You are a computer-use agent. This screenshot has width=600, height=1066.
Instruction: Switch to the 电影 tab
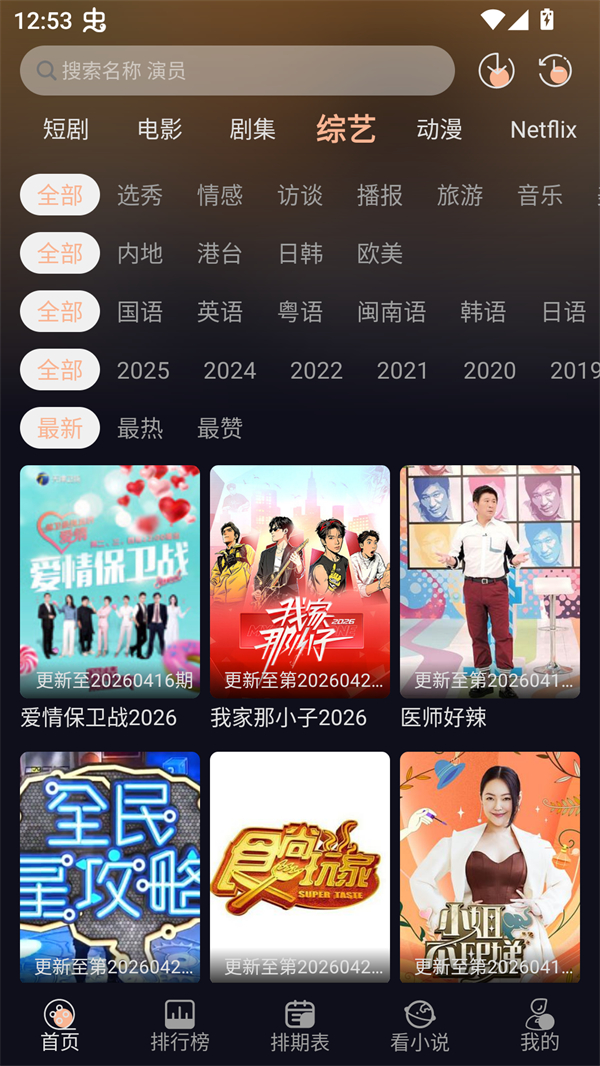160,129
